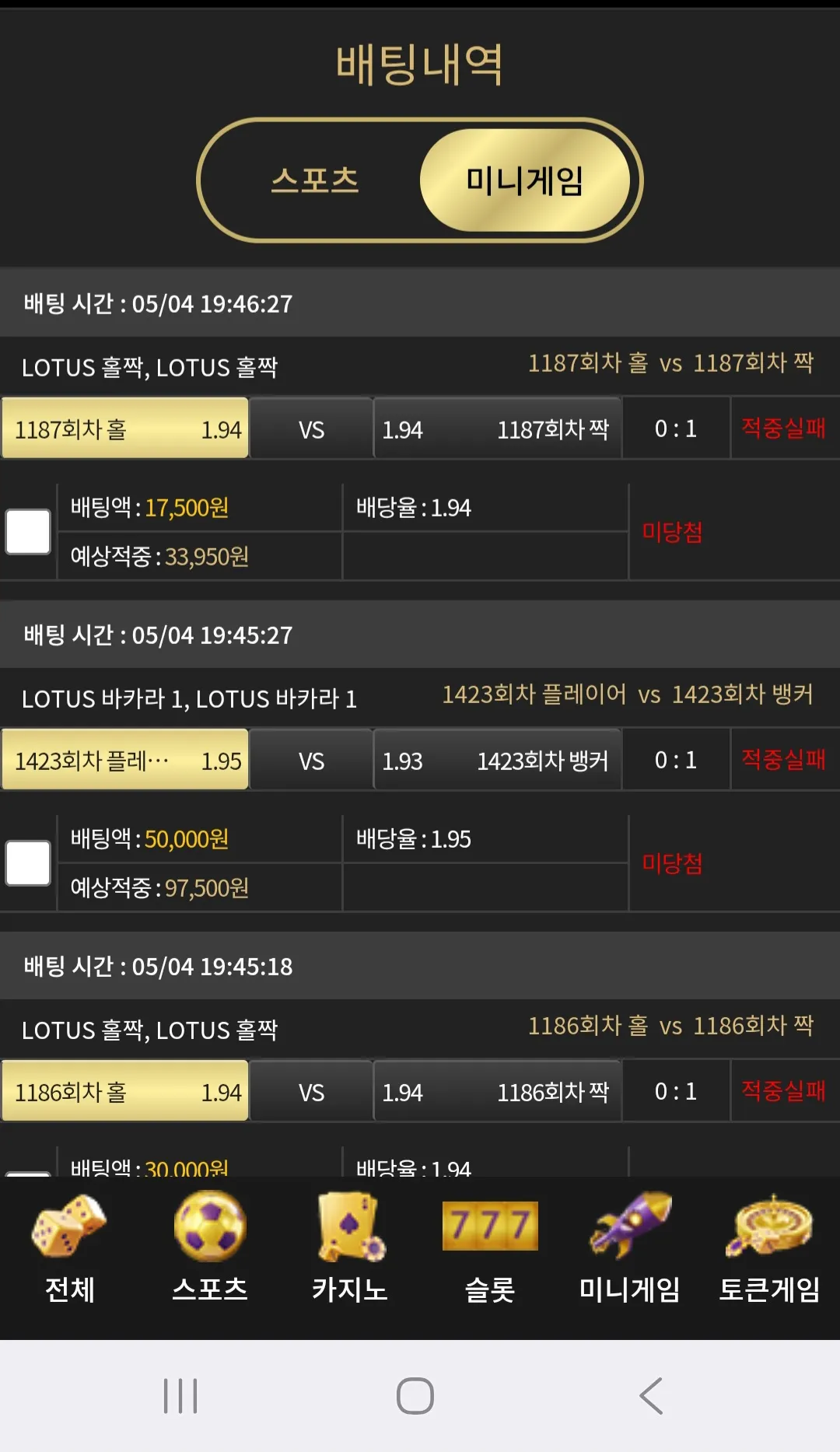Go back with the system back button
The image size is (840, 1452).
pyautogui.click(x=651, y=1396)
